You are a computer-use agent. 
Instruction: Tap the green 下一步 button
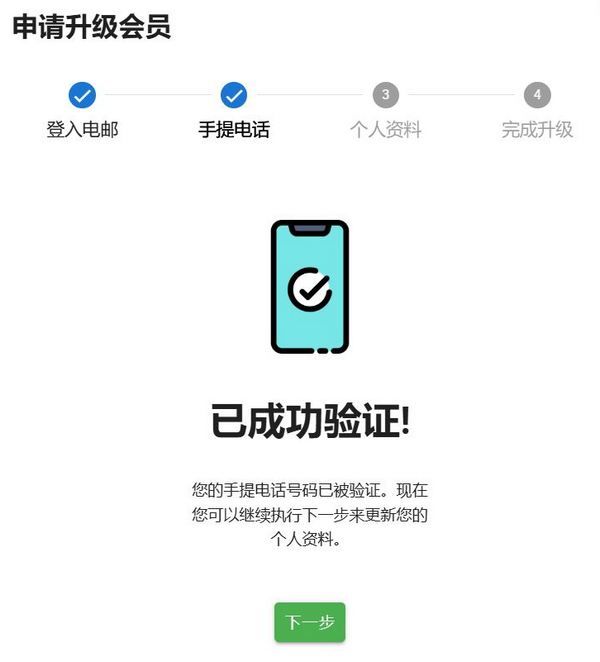click(x=310, y=622)
